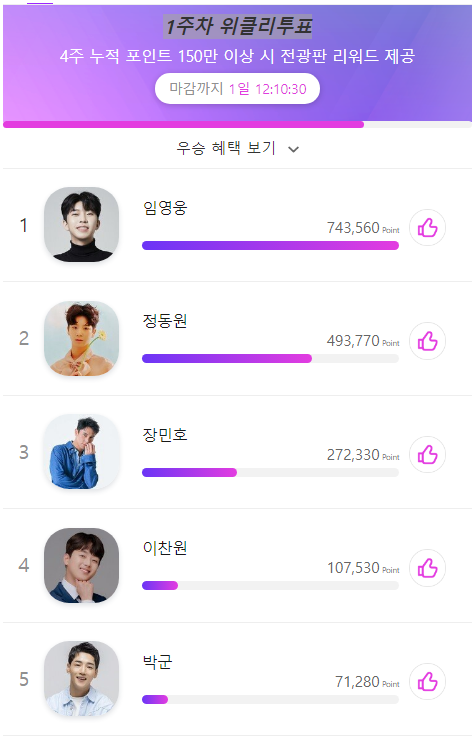Open 장민호's profile picture

[81, 452]
